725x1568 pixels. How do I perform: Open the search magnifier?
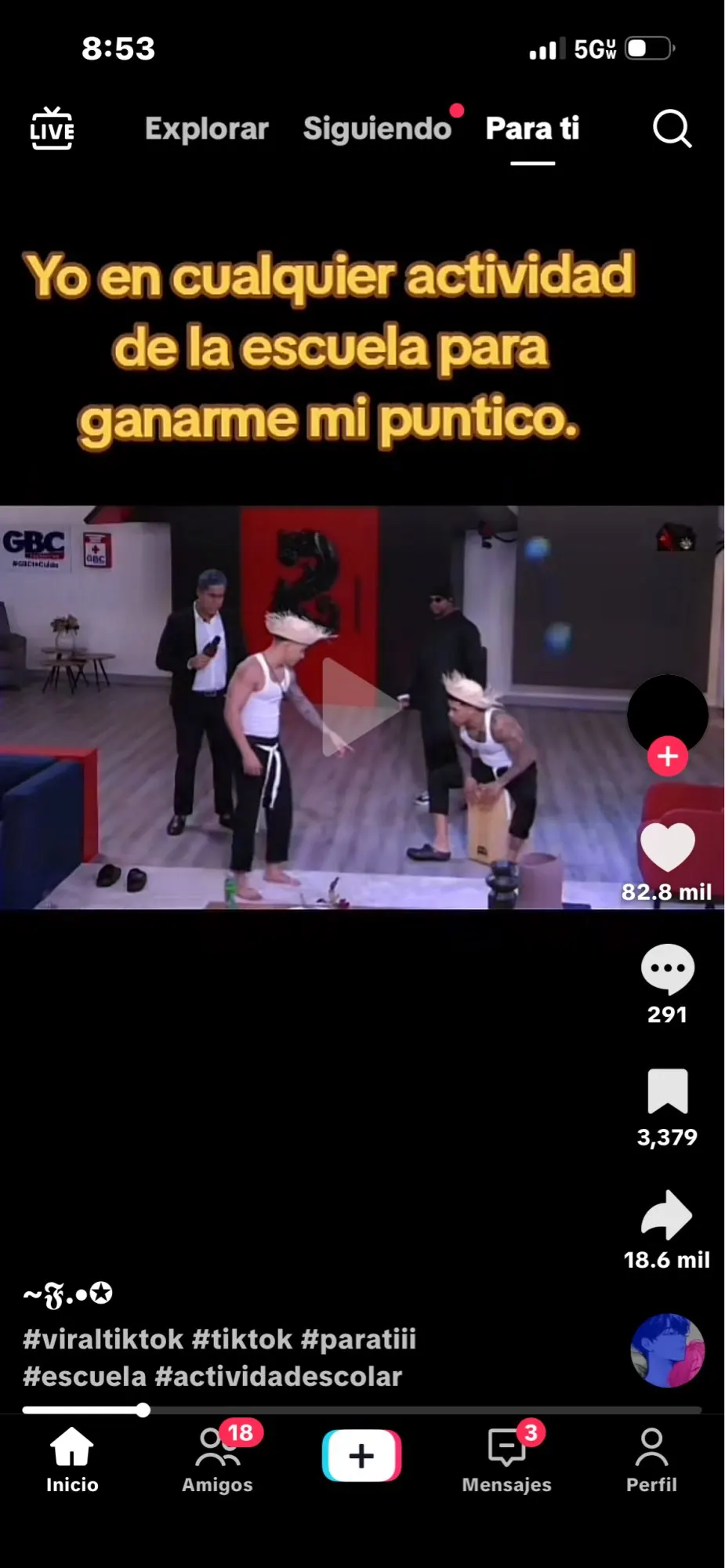click(672, 128)
